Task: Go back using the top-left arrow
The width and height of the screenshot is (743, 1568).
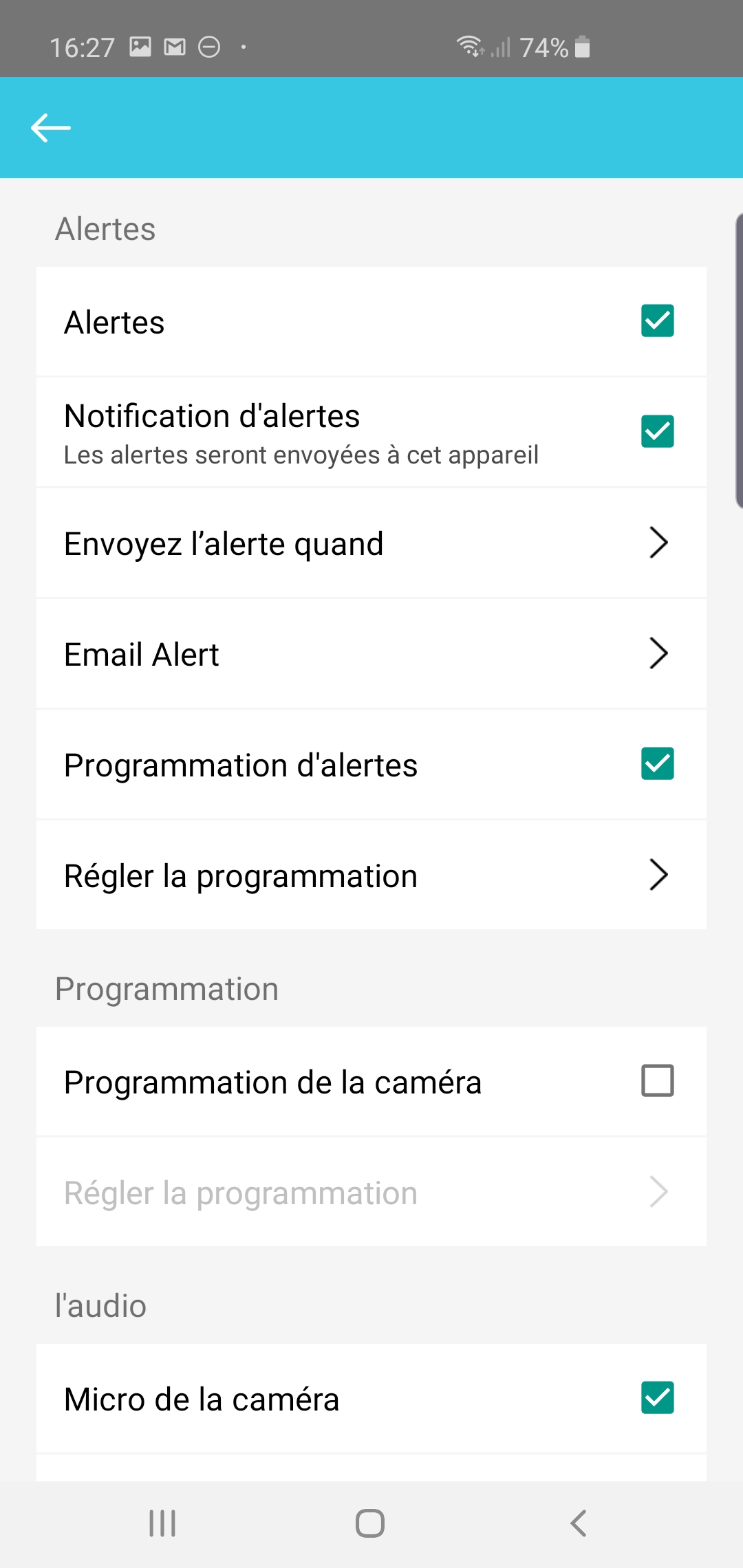Action: point(51,128)
